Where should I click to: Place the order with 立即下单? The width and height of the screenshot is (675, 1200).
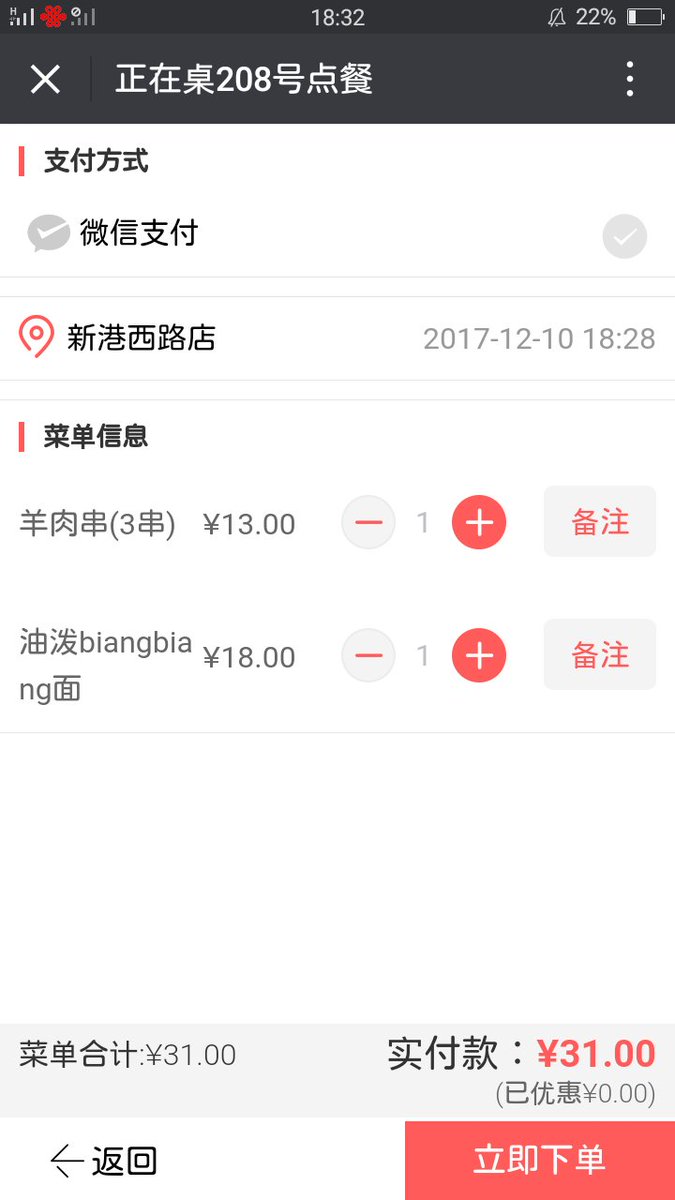coord(540,1160)
